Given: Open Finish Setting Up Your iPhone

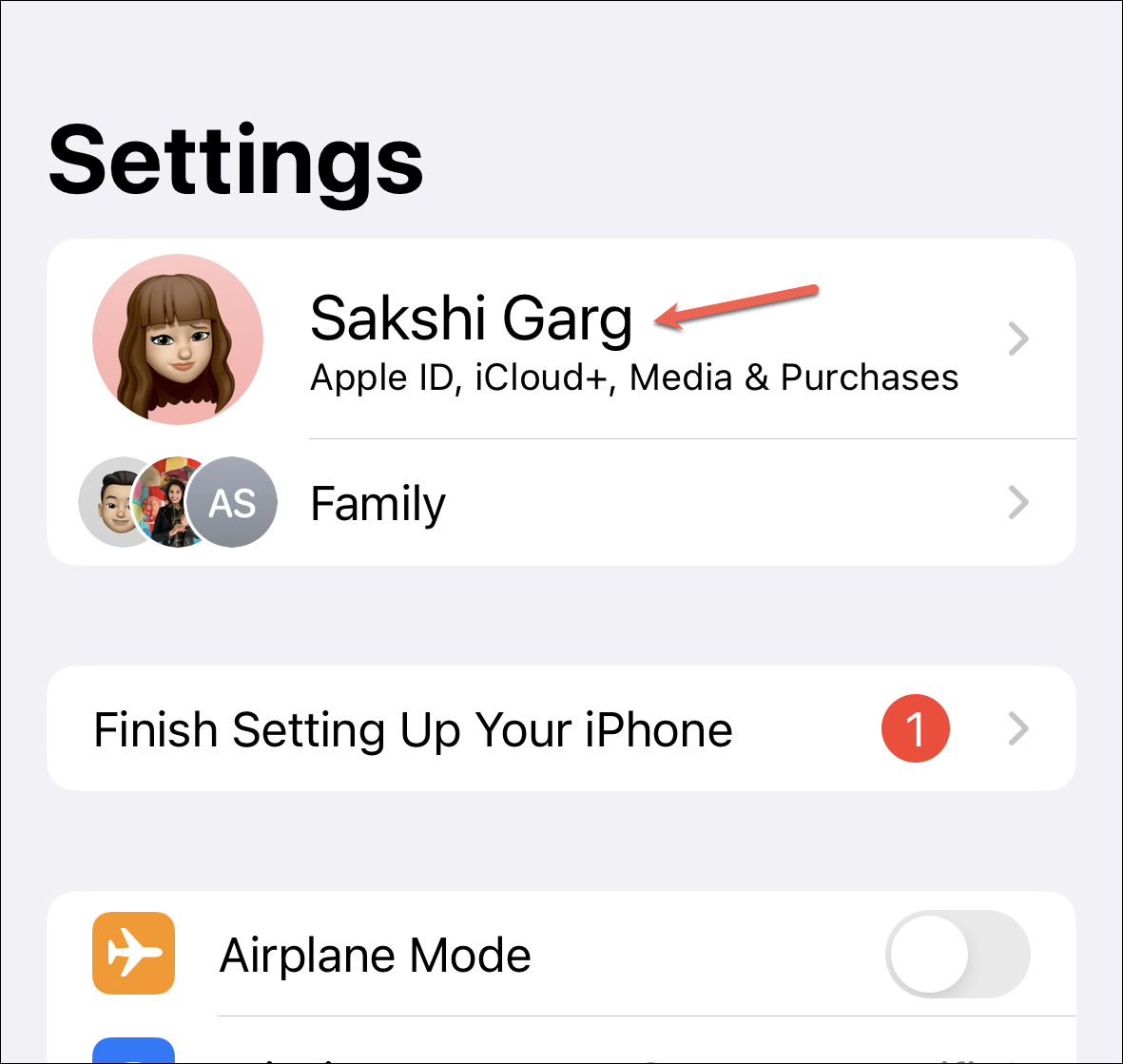Looking at the screenshot, I should point(561,729).
